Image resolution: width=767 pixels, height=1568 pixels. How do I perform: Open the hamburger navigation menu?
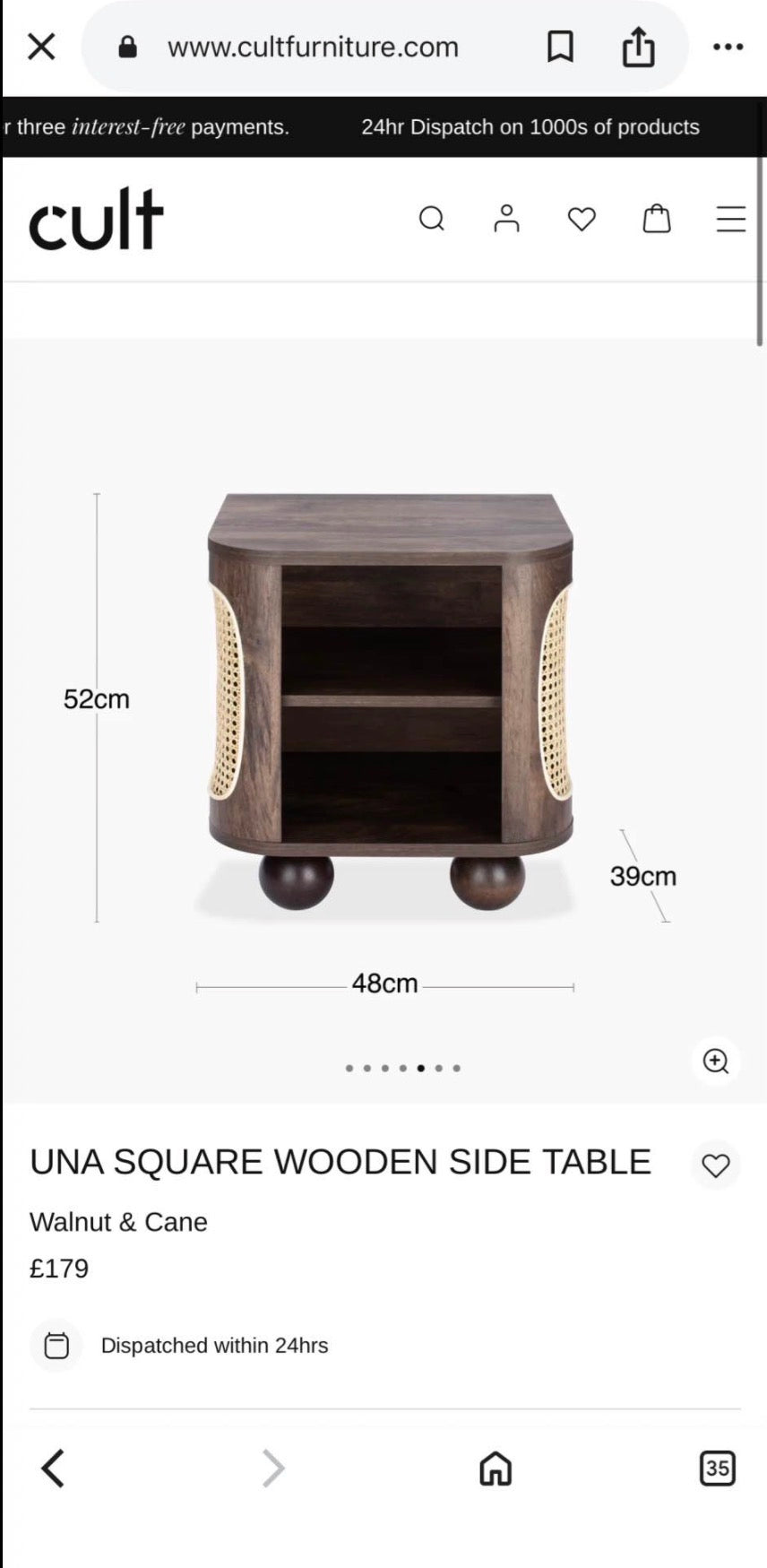(x=731, y=218)
